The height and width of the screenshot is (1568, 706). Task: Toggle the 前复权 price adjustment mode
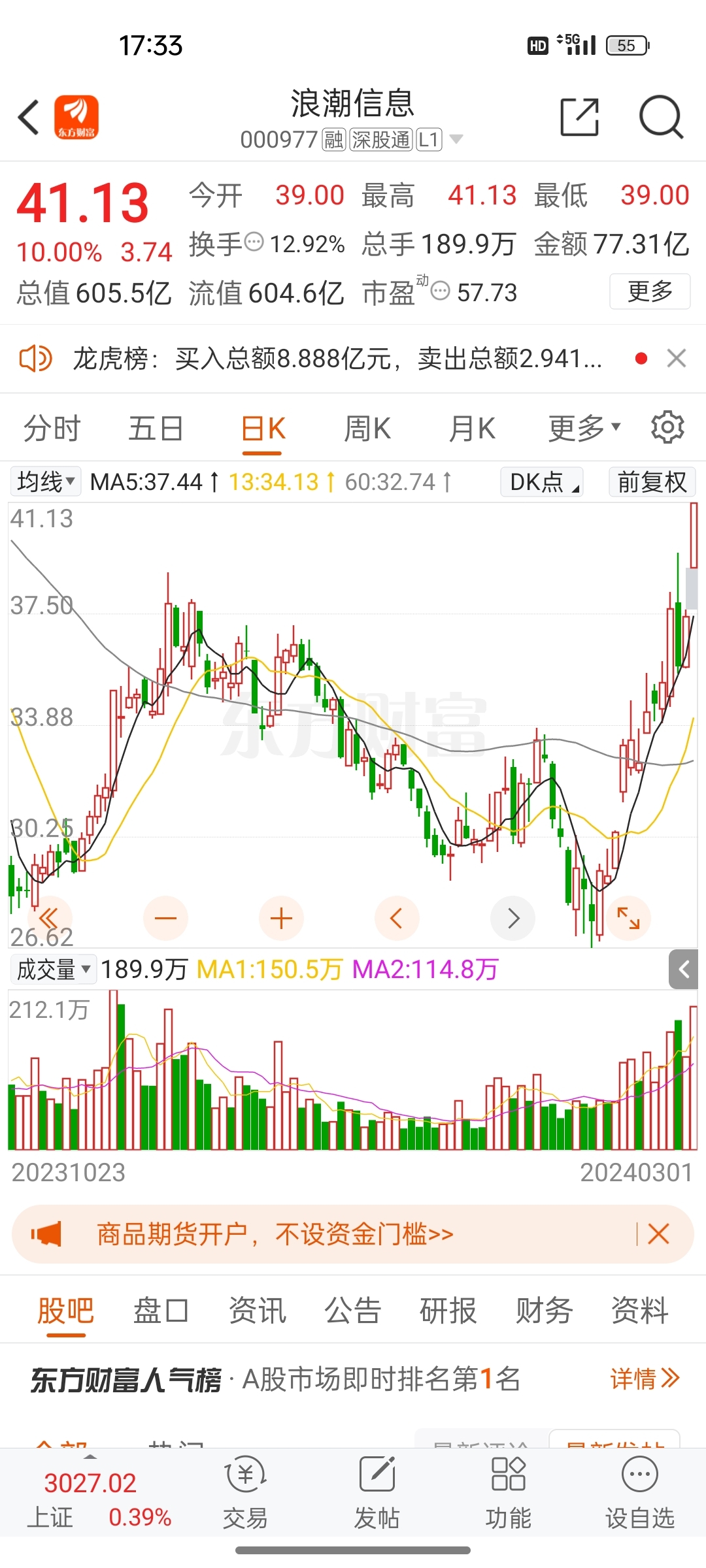point(651,482)
